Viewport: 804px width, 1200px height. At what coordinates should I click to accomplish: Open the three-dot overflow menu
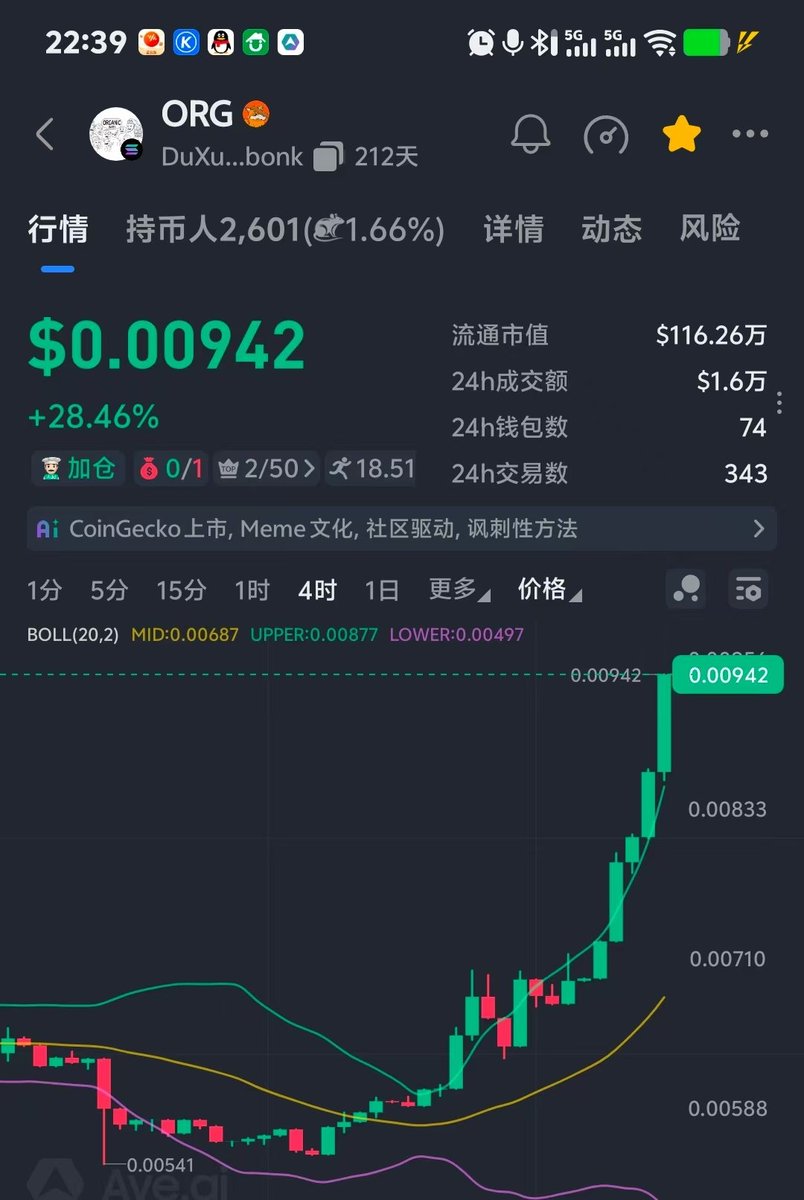point(750,134)
